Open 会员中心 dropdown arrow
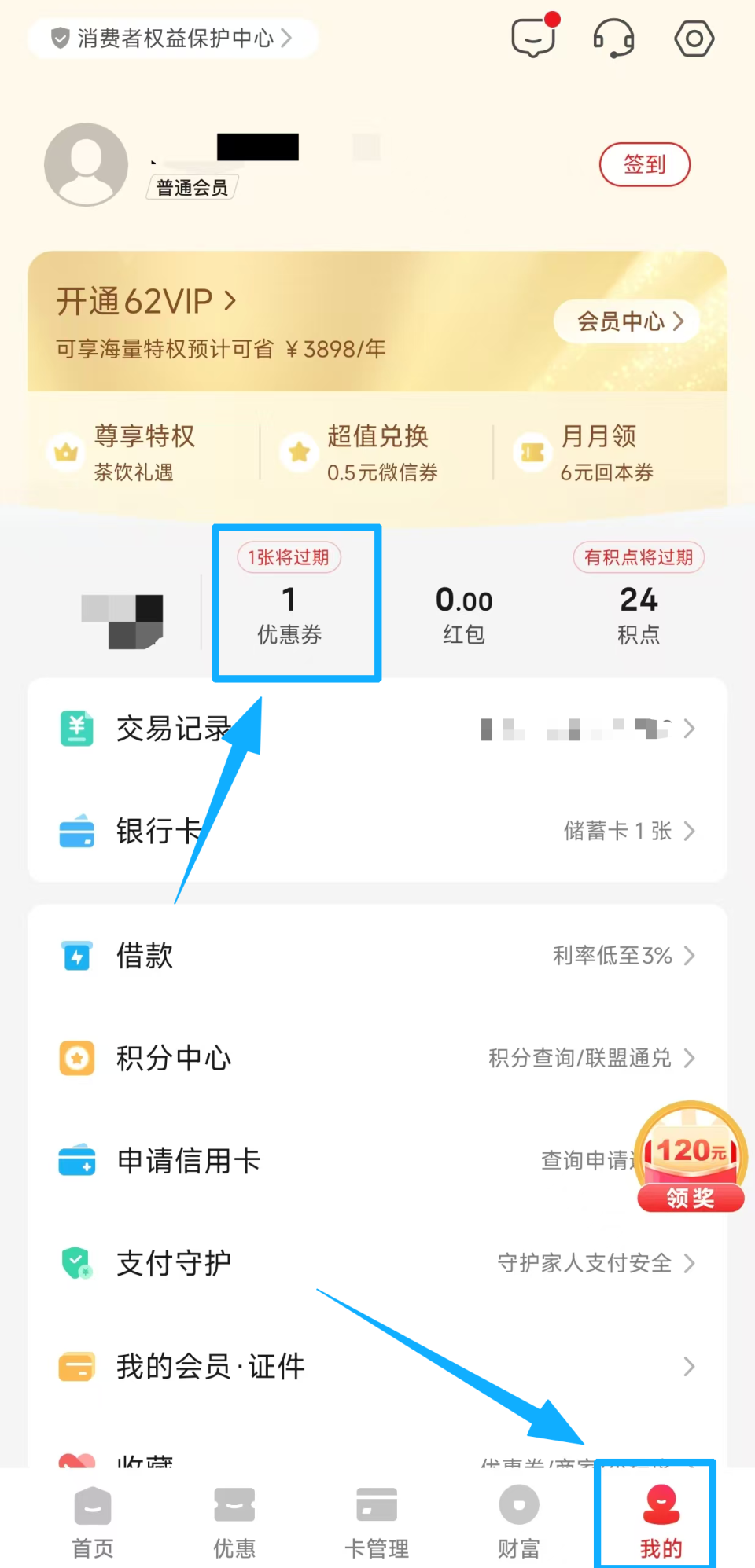The width and height of the screenshot is (755, 1568). tap(681, 321)
